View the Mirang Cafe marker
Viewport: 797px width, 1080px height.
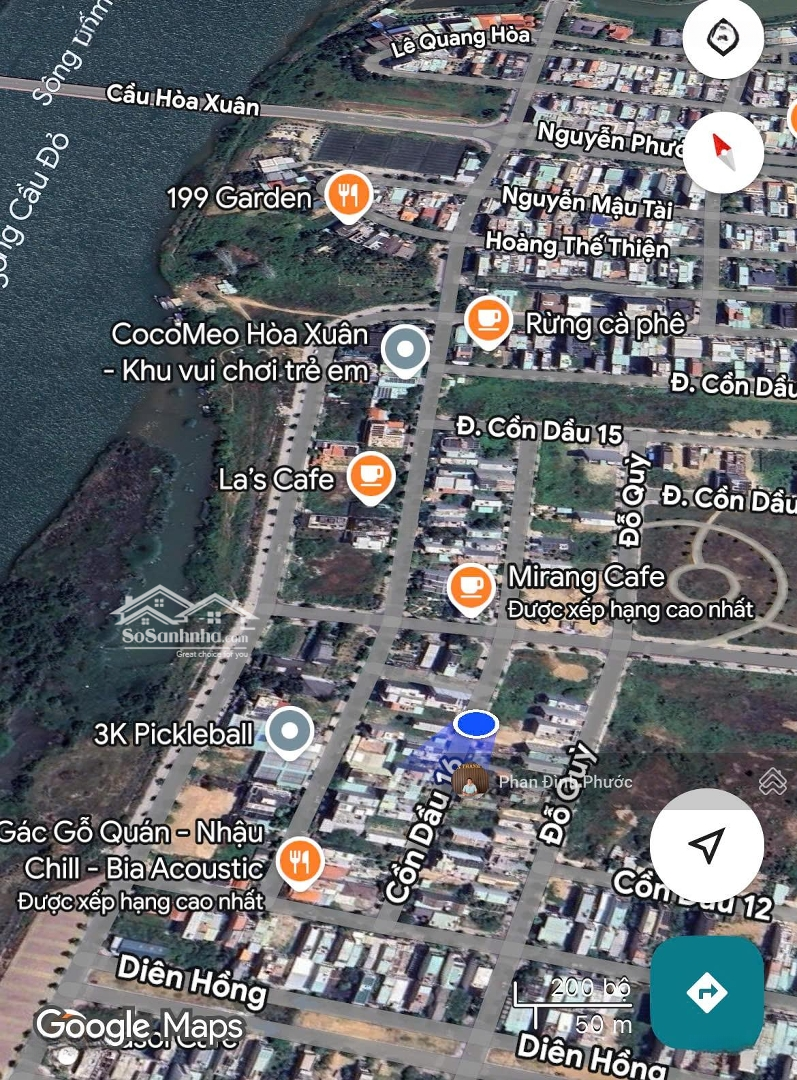pyautogui.click(x=470, y=586)
